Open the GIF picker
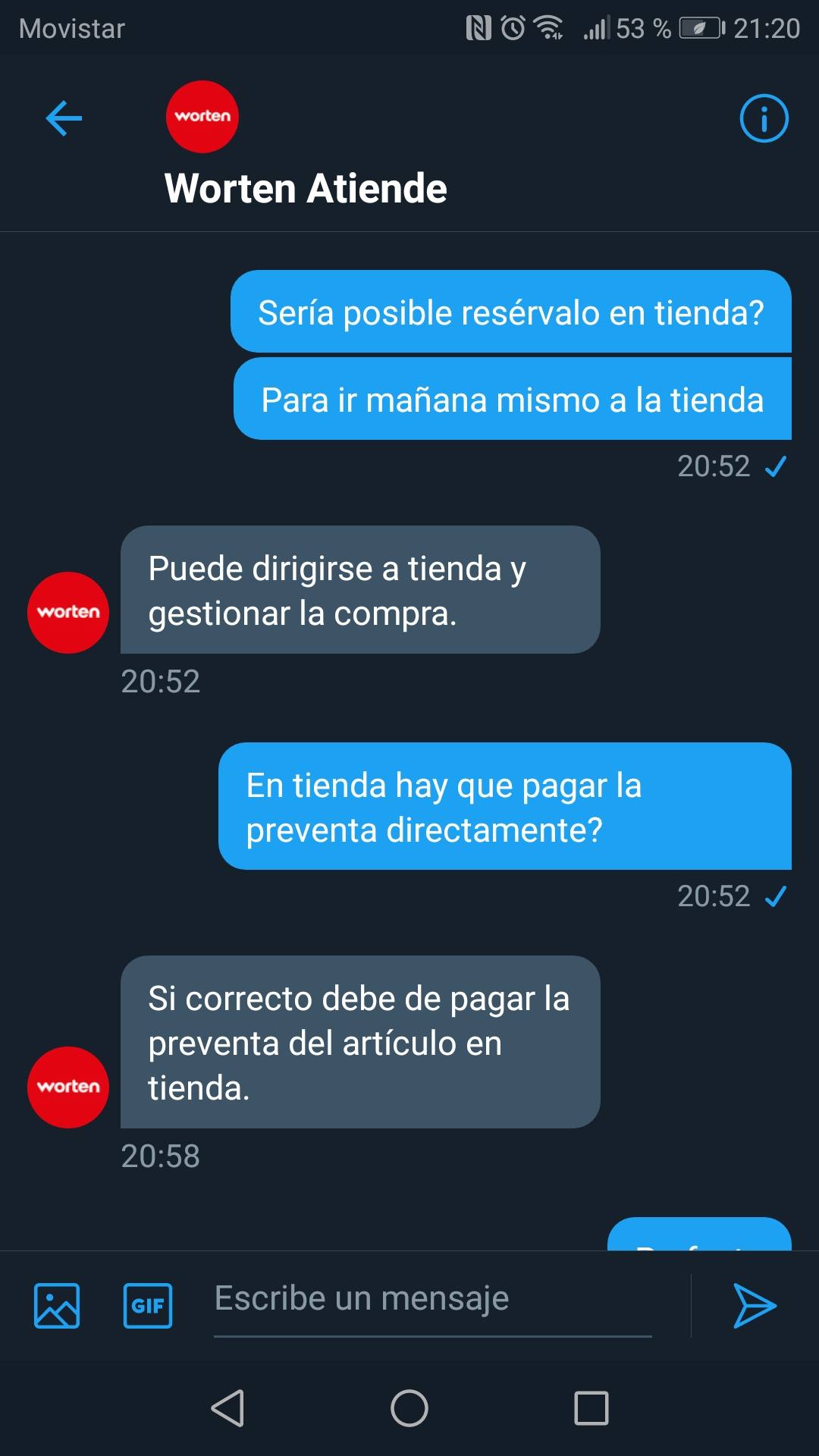819x1456 pixels. point(148,1306)
